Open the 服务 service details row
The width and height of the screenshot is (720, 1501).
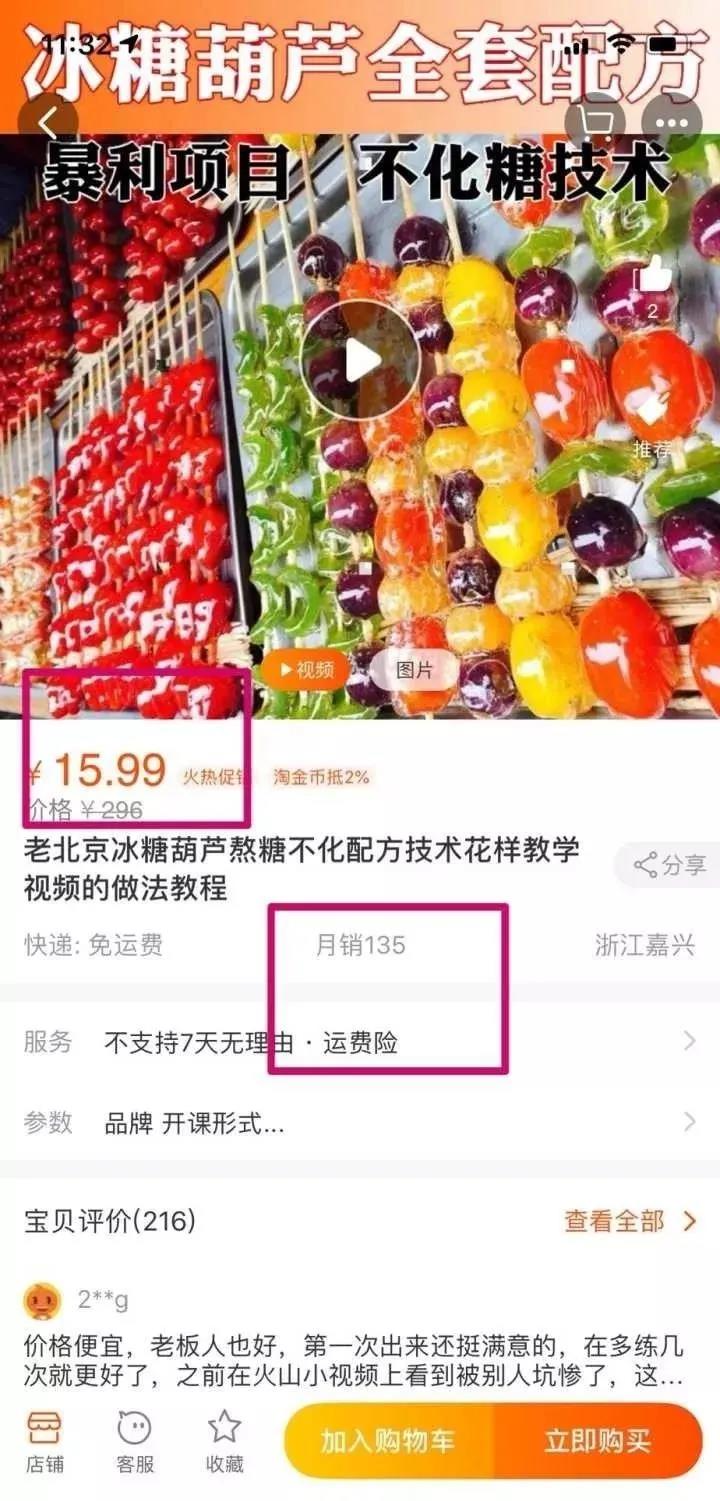pos(360,1042)
